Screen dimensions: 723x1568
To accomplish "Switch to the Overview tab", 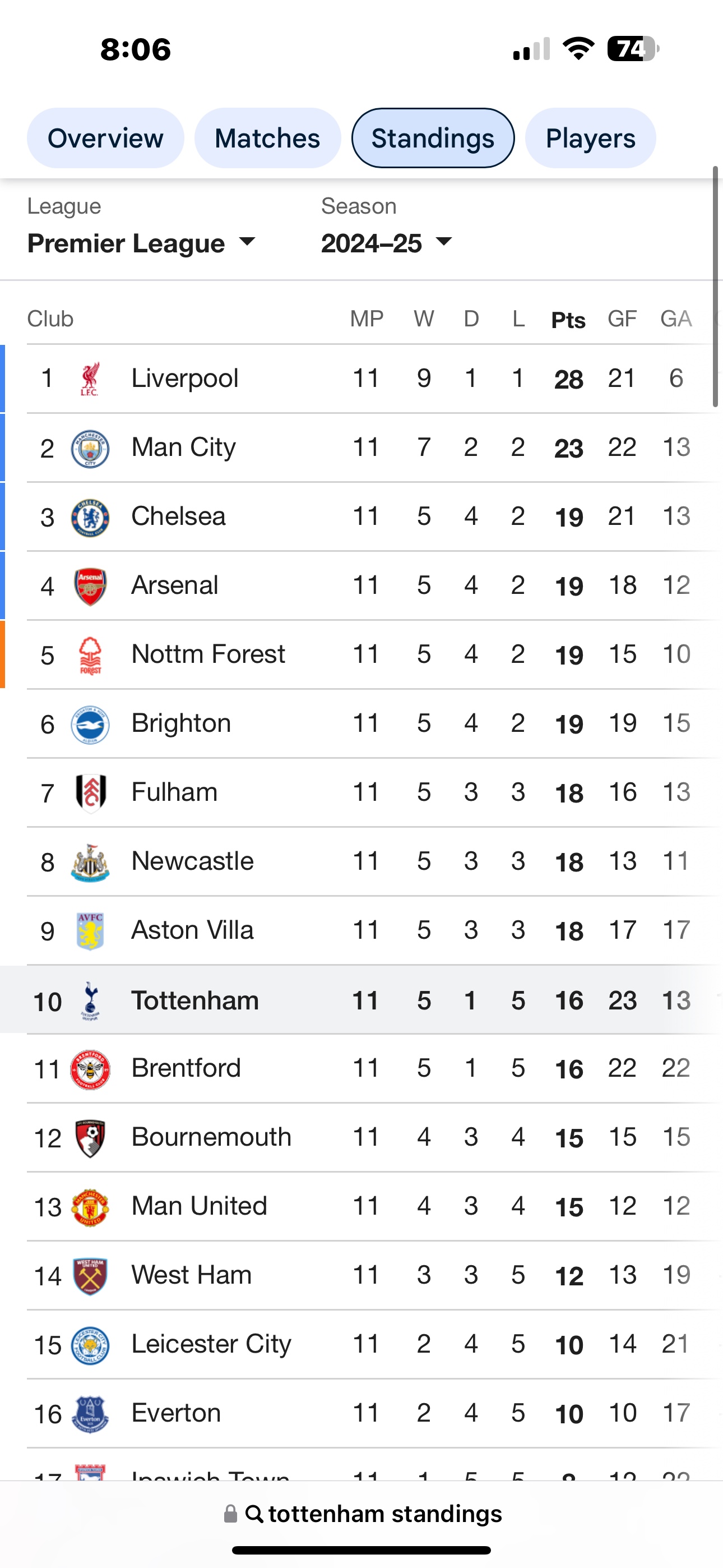I will pos(105,138).
